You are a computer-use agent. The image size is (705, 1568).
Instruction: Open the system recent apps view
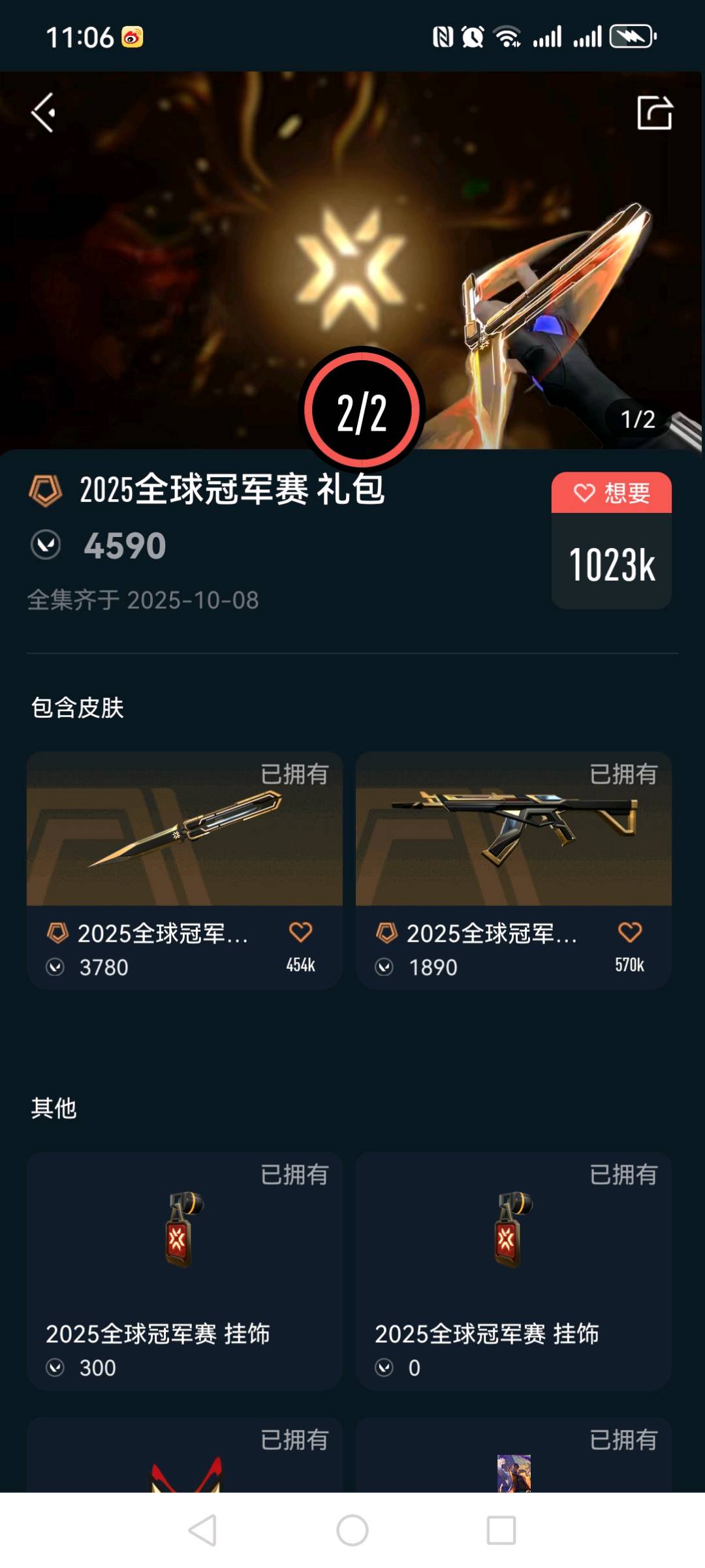click(x=501, y=1530)
